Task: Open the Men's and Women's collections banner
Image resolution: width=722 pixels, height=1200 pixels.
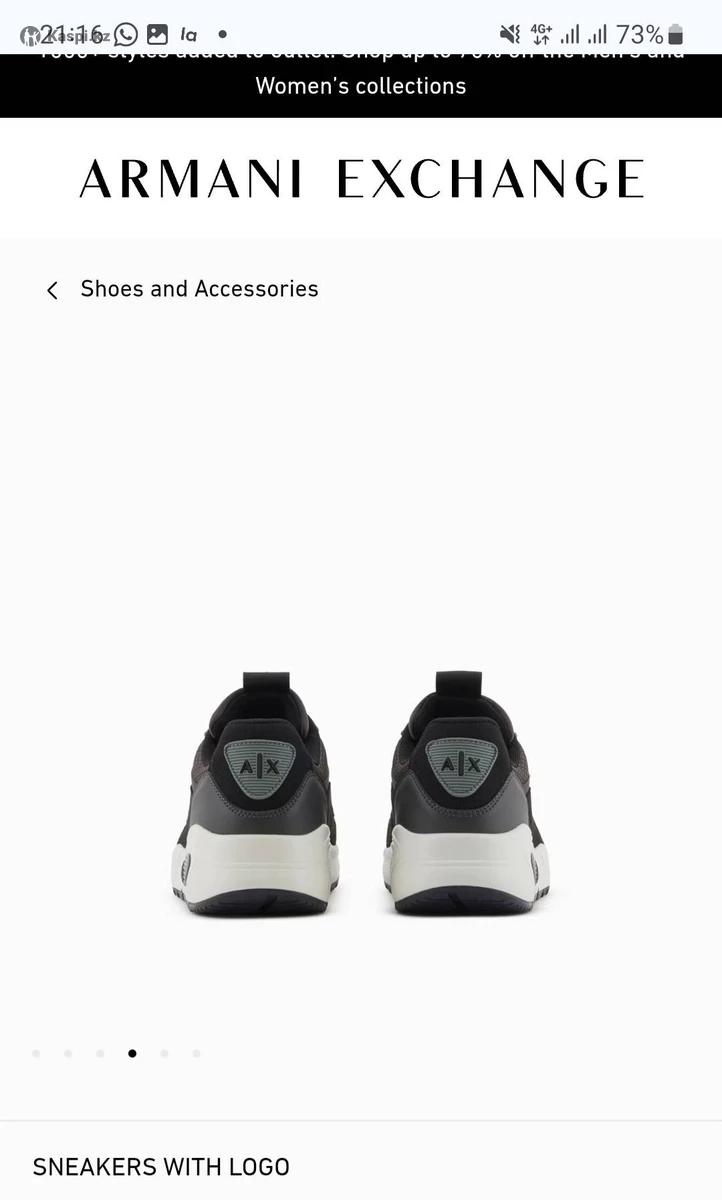Action: click(361, 85)
